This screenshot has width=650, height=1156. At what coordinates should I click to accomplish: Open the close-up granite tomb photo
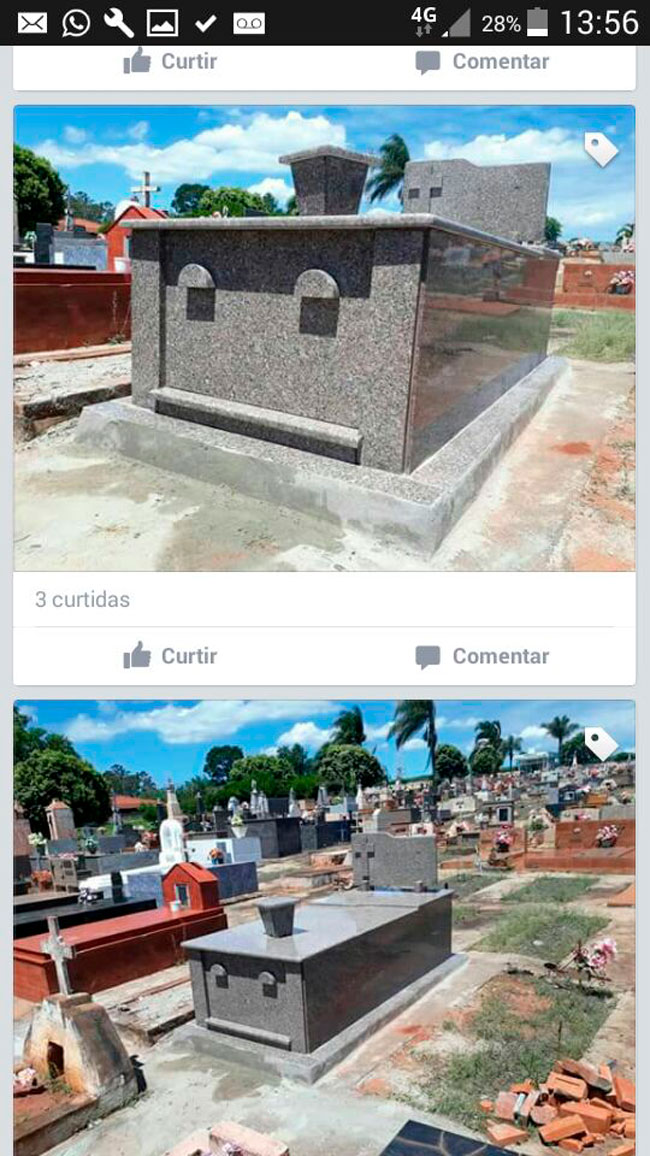(324, 338)
